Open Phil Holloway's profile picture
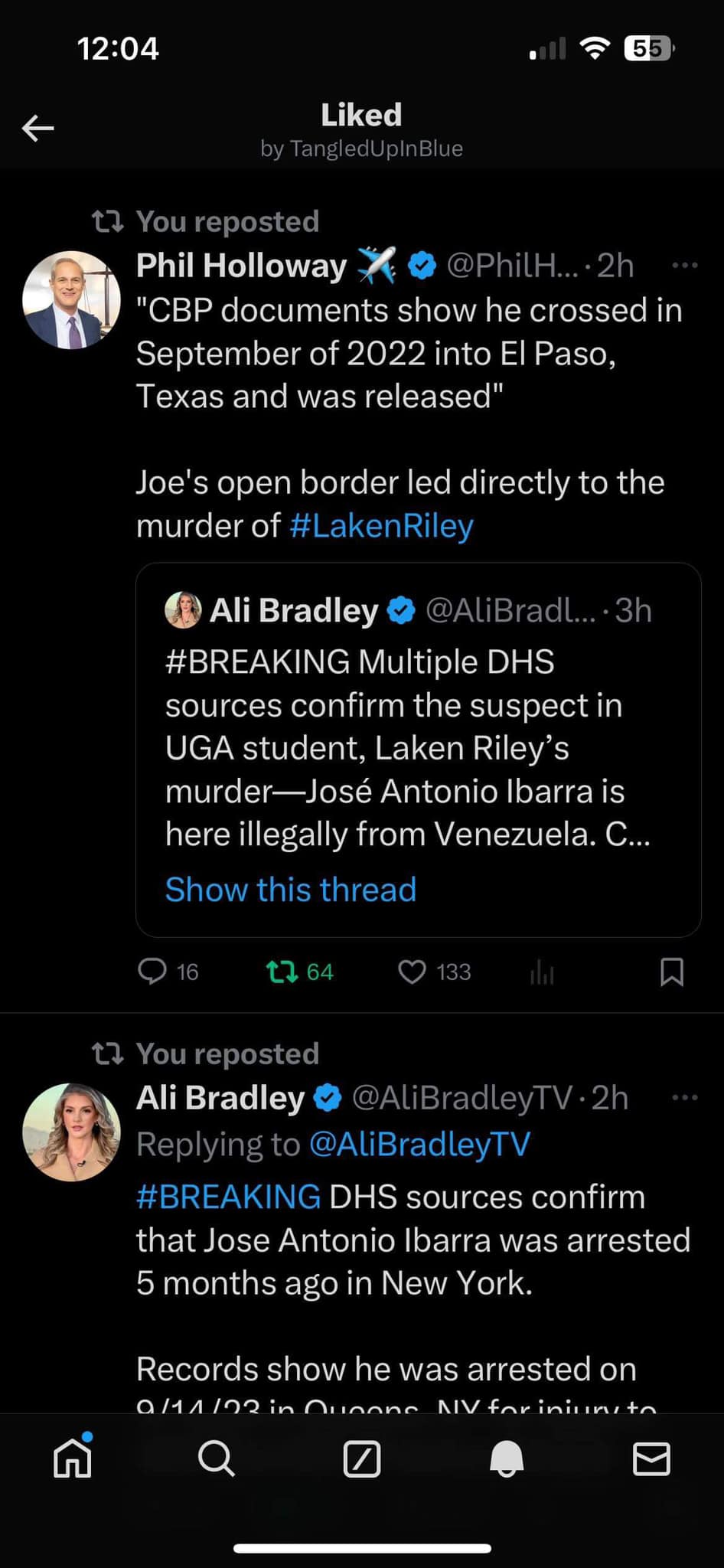 pos(72,300)
